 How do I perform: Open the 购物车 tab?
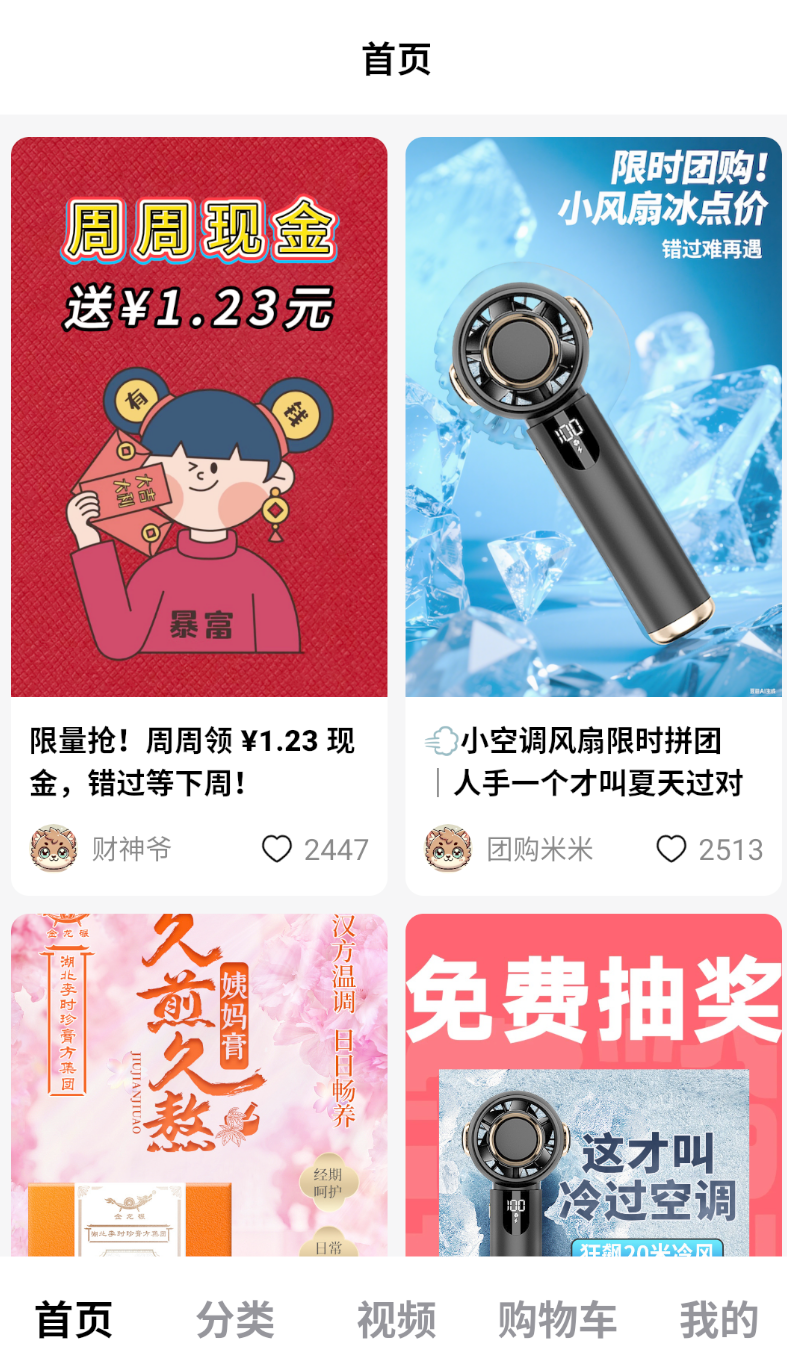(557, 1320)
